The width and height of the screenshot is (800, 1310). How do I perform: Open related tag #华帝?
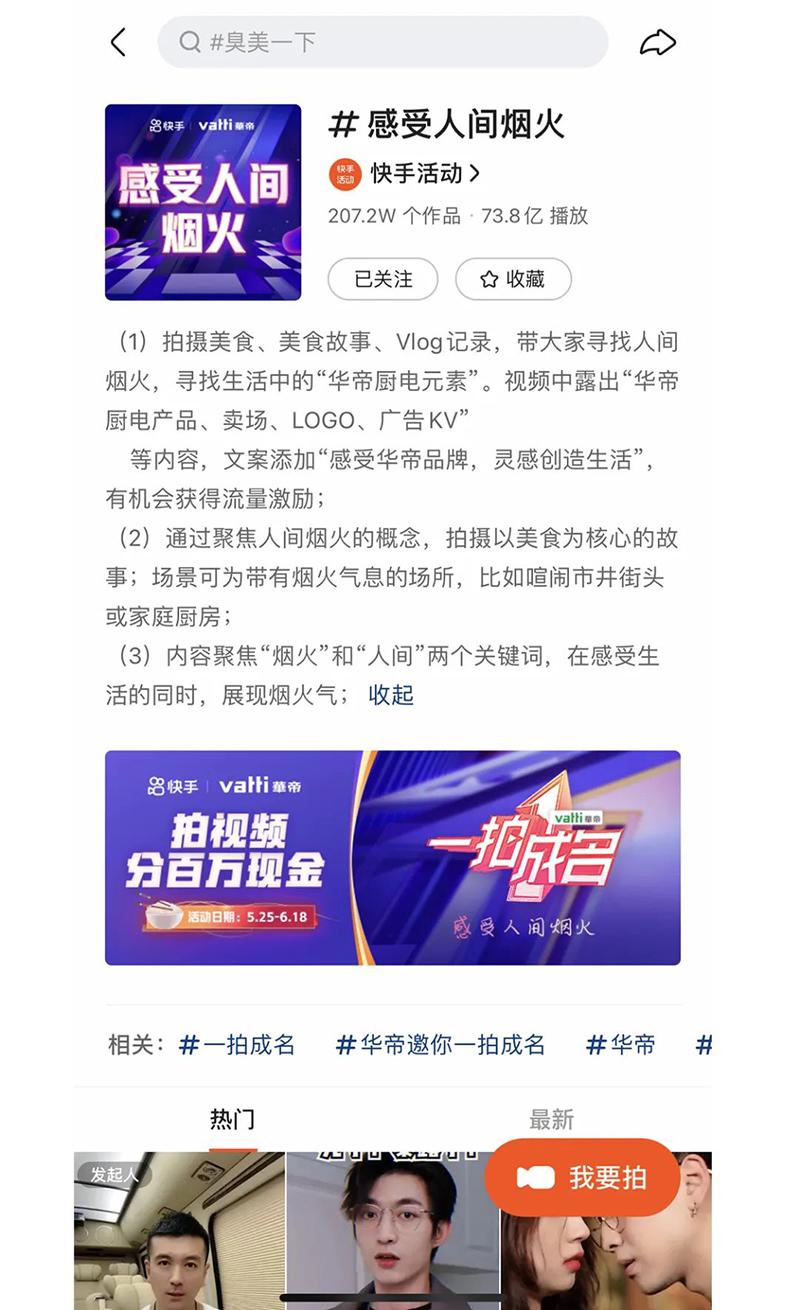coord(620,1045)
